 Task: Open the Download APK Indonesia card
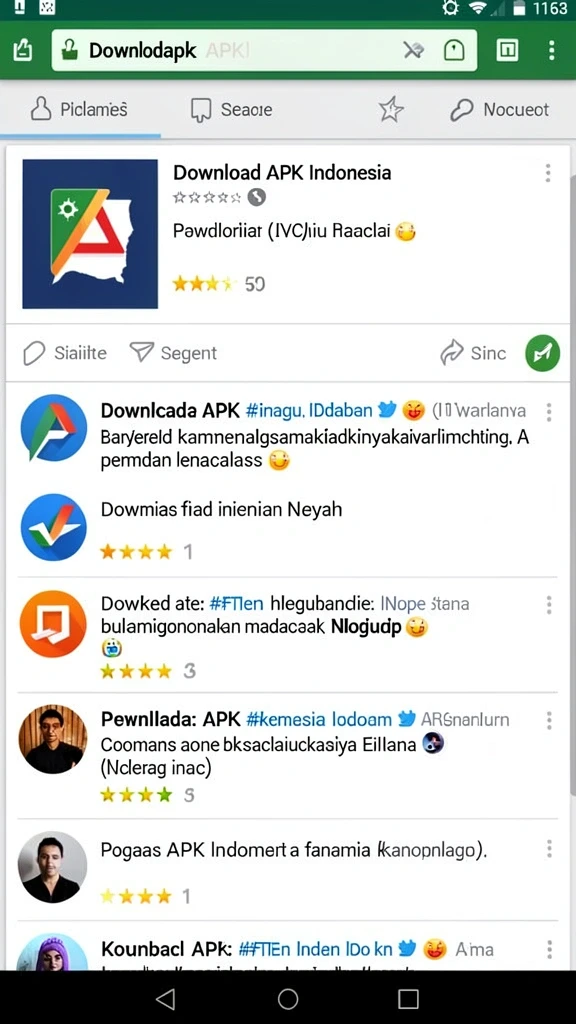click(x=287, y=234)
